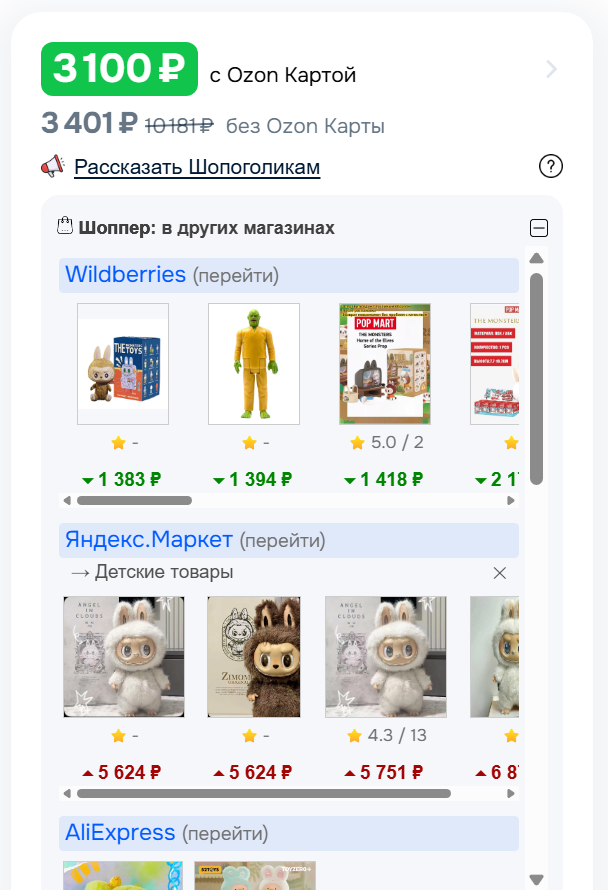Open the Яндекс.Маркет item rated 4.3 / 13
Image resolution: width=608 pixels, height=890 pixels.
click(386, 657)
